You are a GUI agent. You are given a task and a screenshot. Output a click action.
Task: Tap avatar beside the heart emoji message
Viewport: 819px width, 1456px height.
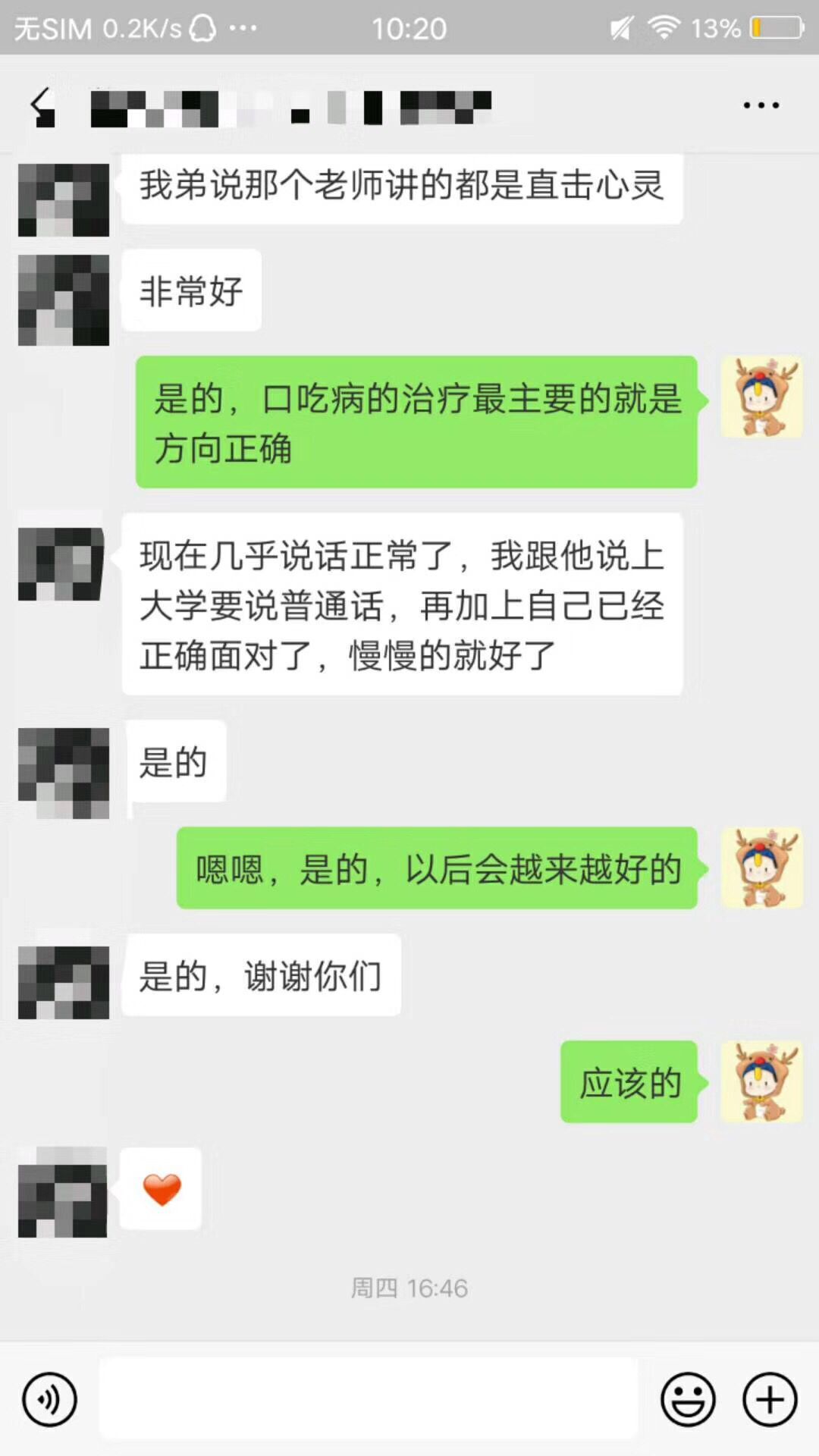pyautogui.click(x=63, y=1193)
